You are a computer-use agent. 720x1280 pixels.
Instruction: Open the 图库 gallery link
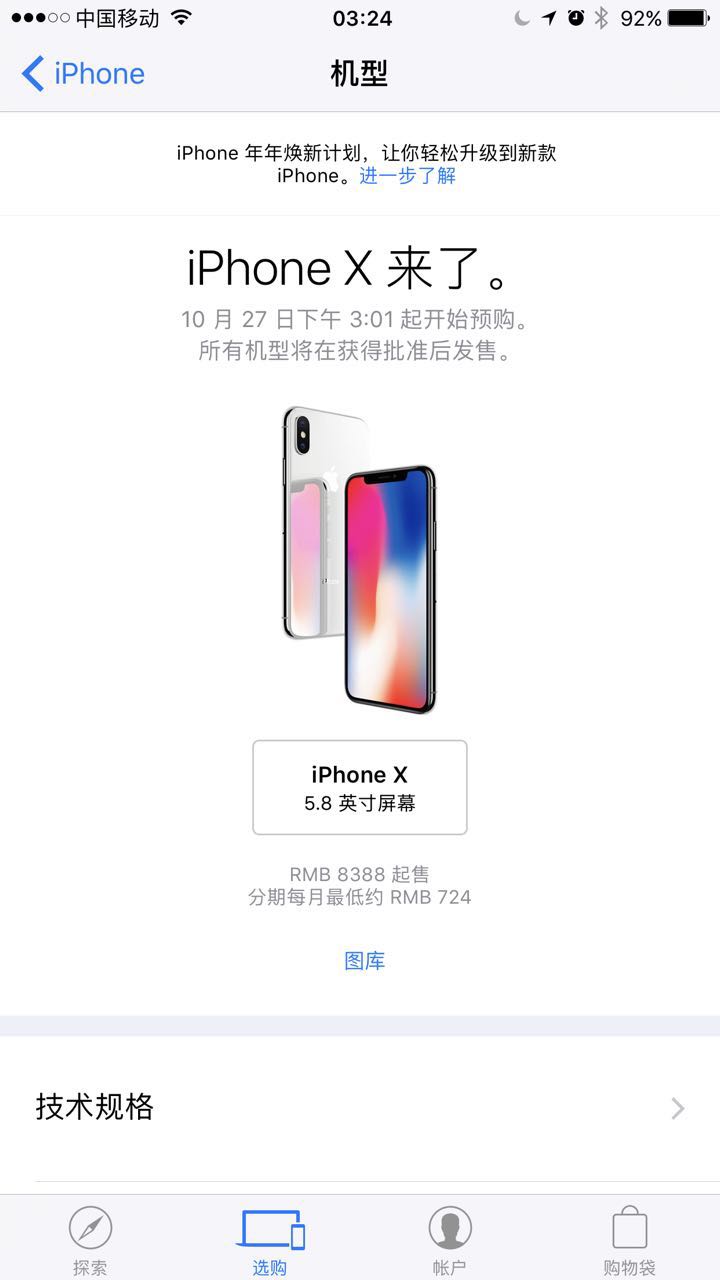[x=364, y=961]
